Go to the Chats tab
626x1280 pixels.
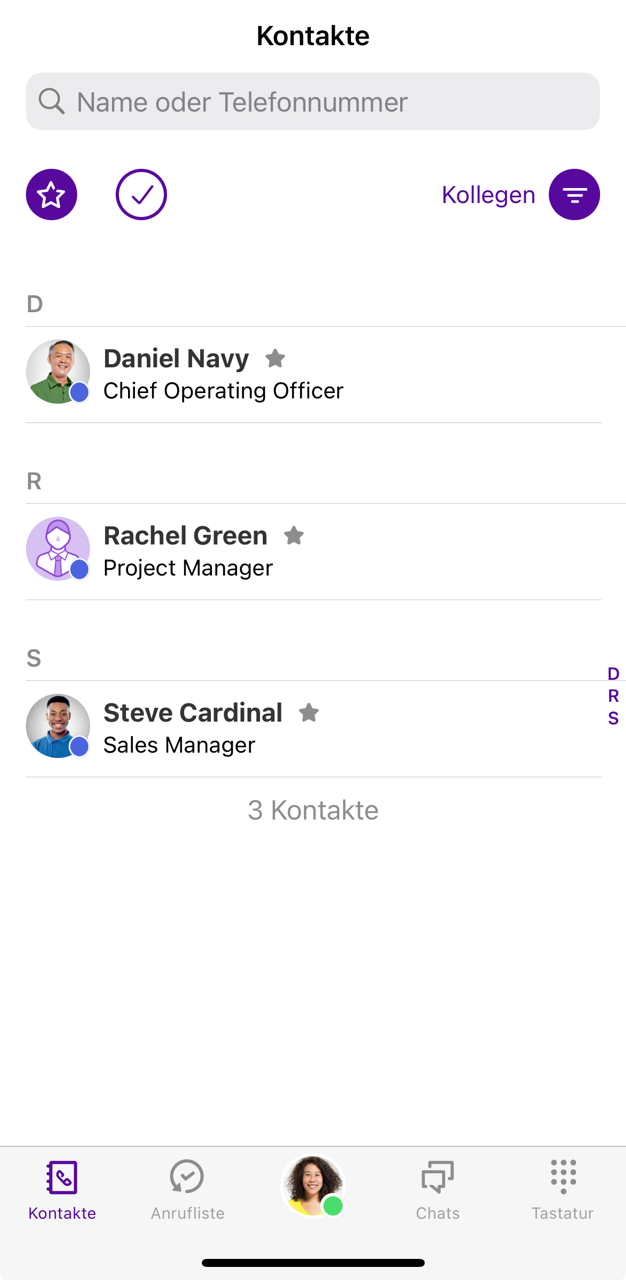[438, 1190]
